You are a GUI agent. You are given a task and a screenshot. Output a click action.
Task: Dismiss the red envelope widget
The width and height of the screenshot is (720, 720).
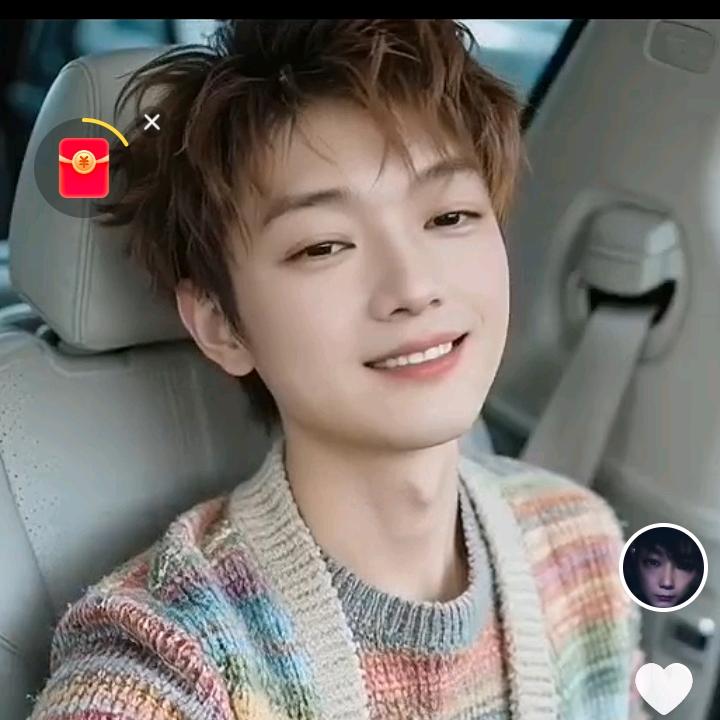(152, 122)
